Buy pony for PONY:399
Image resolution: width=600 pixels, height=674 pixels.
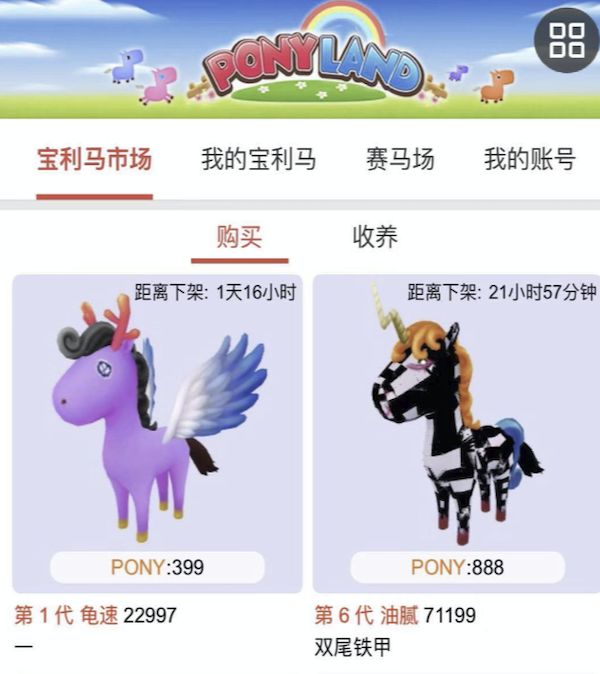[157, 567]
